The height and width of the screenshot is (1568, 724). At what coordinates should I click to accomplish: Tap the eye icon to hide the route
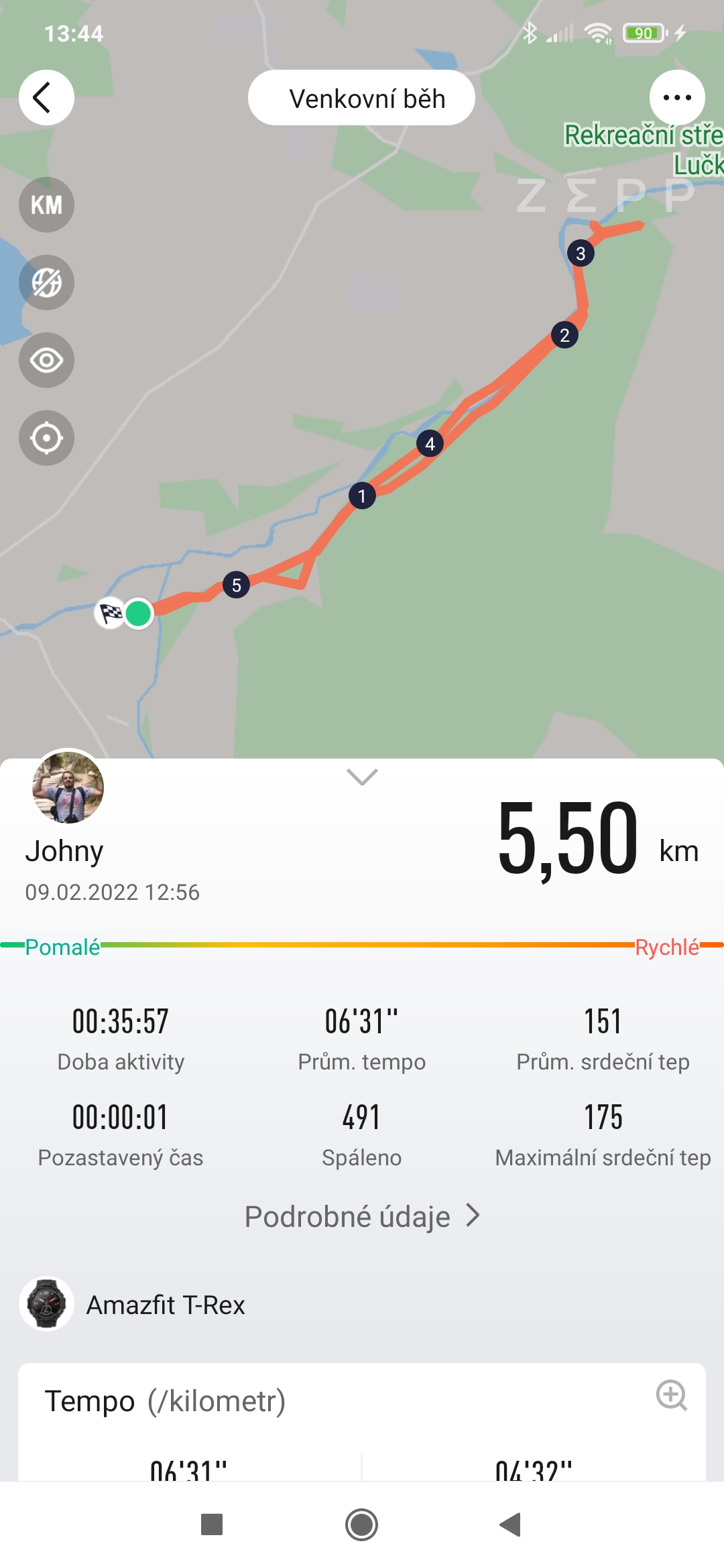coord(46,361)
